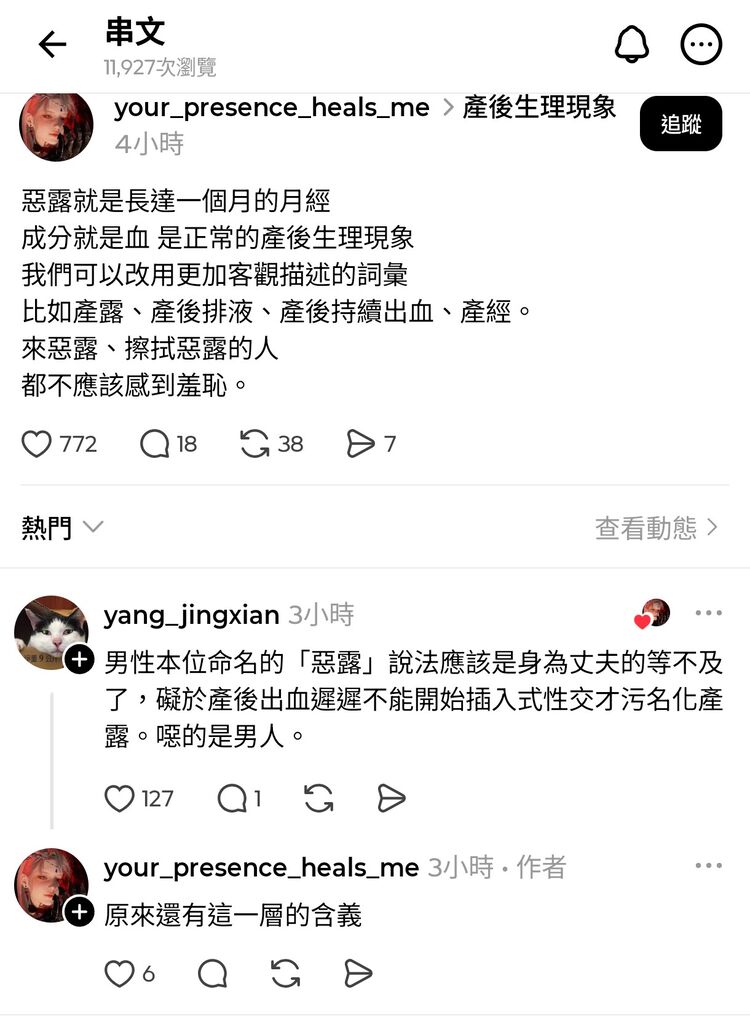Viewport: 750px width, 1024px height.
Task: Like the main post with 772 likes
Action: coord(37,444)
